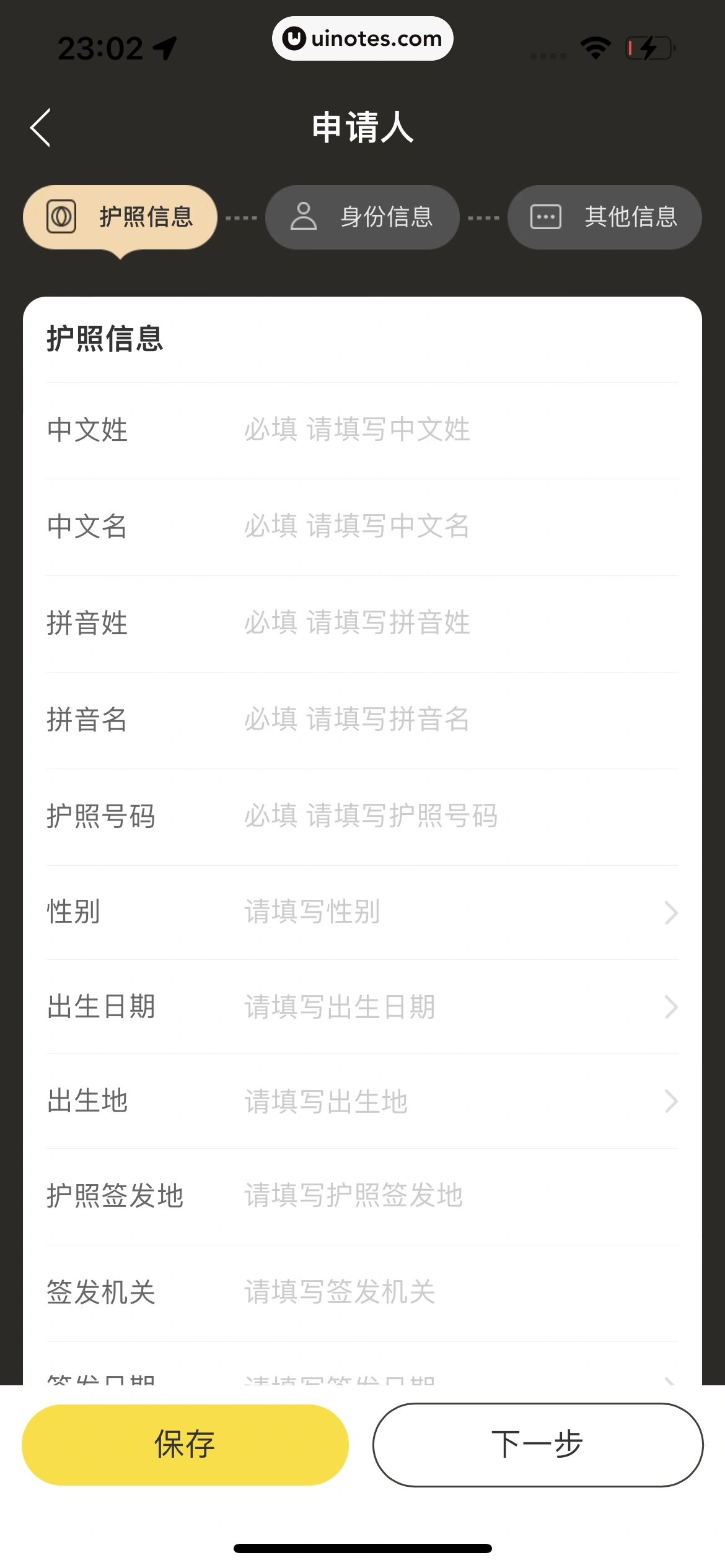Save the form with 保存
725x1568 pixels.
click(x=185, y=1444)
